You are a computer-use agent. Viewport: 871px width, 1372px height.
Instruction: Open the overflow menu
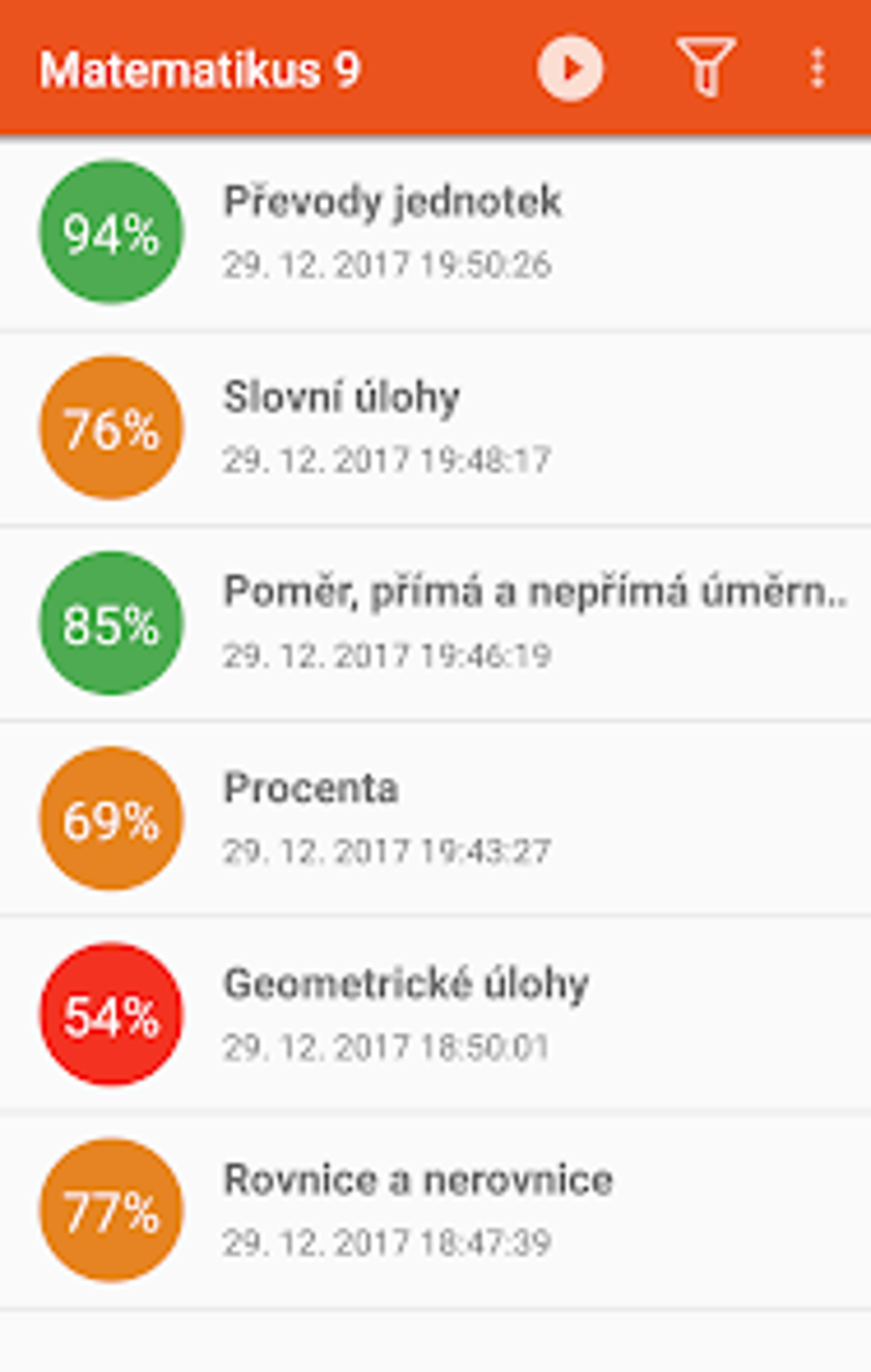pyautogui.click(x=817, y=68)
